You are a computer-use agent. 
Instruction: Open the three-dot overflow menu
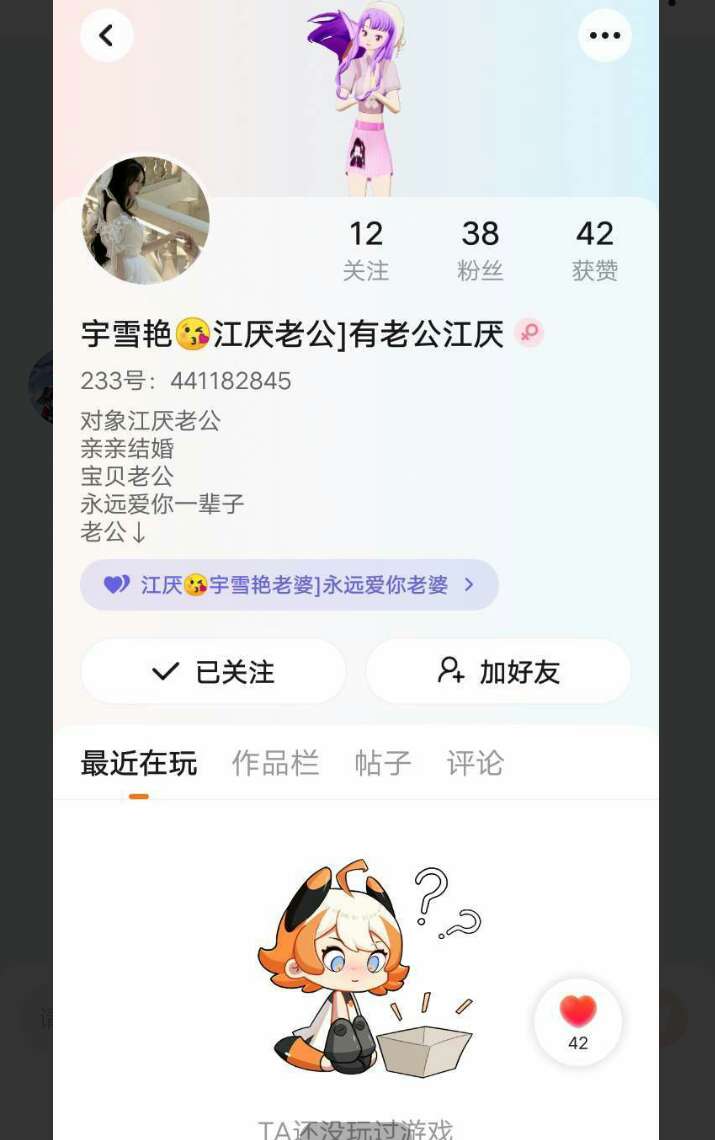(605, 36)
